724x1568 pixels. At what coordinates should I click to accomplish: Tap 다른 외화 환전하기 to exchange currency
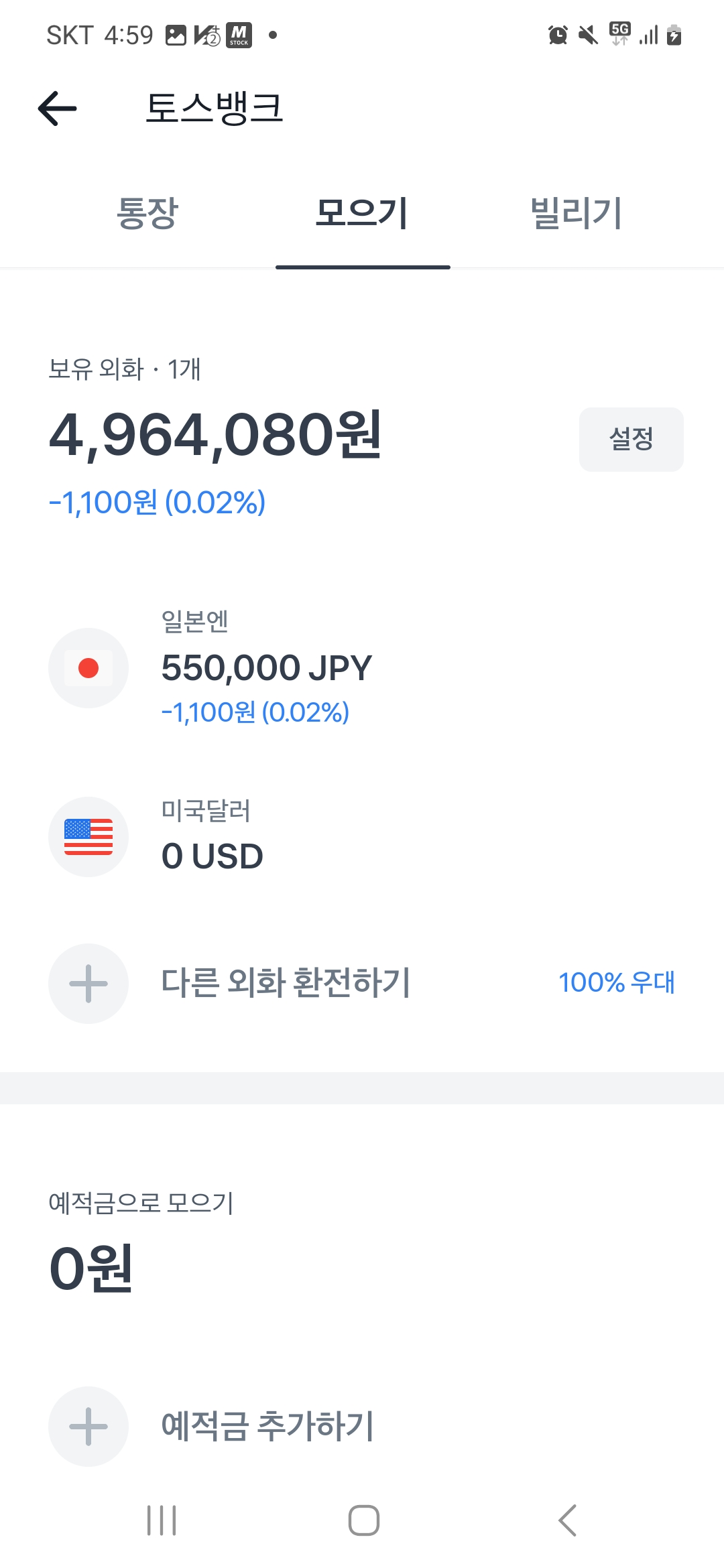(286, 983)
